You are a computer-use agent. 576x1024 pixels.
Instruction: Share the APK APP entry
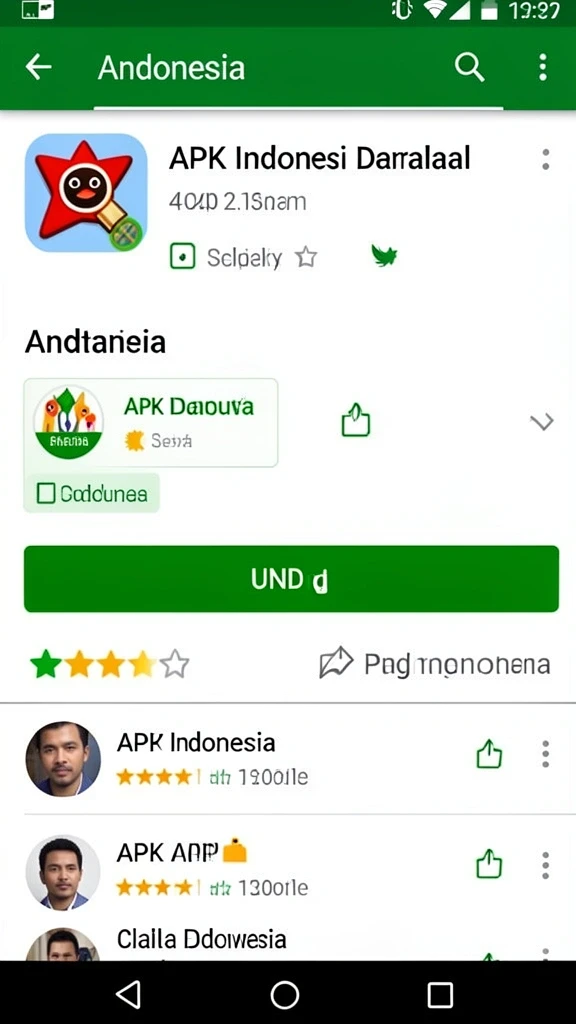[x=489, y=865]
